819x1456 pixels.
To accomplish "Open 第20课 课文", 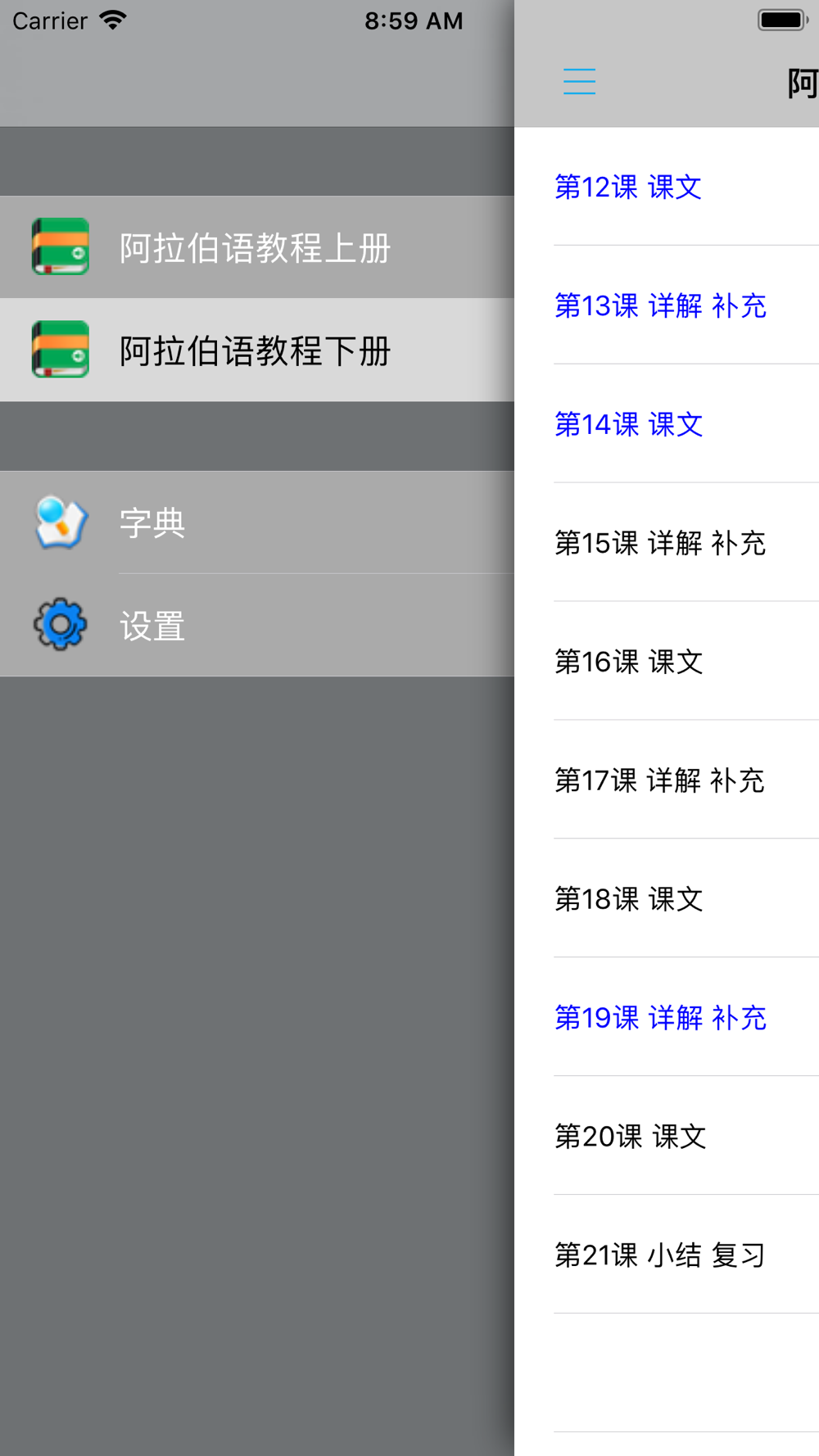I will [x=667, y=1137].
